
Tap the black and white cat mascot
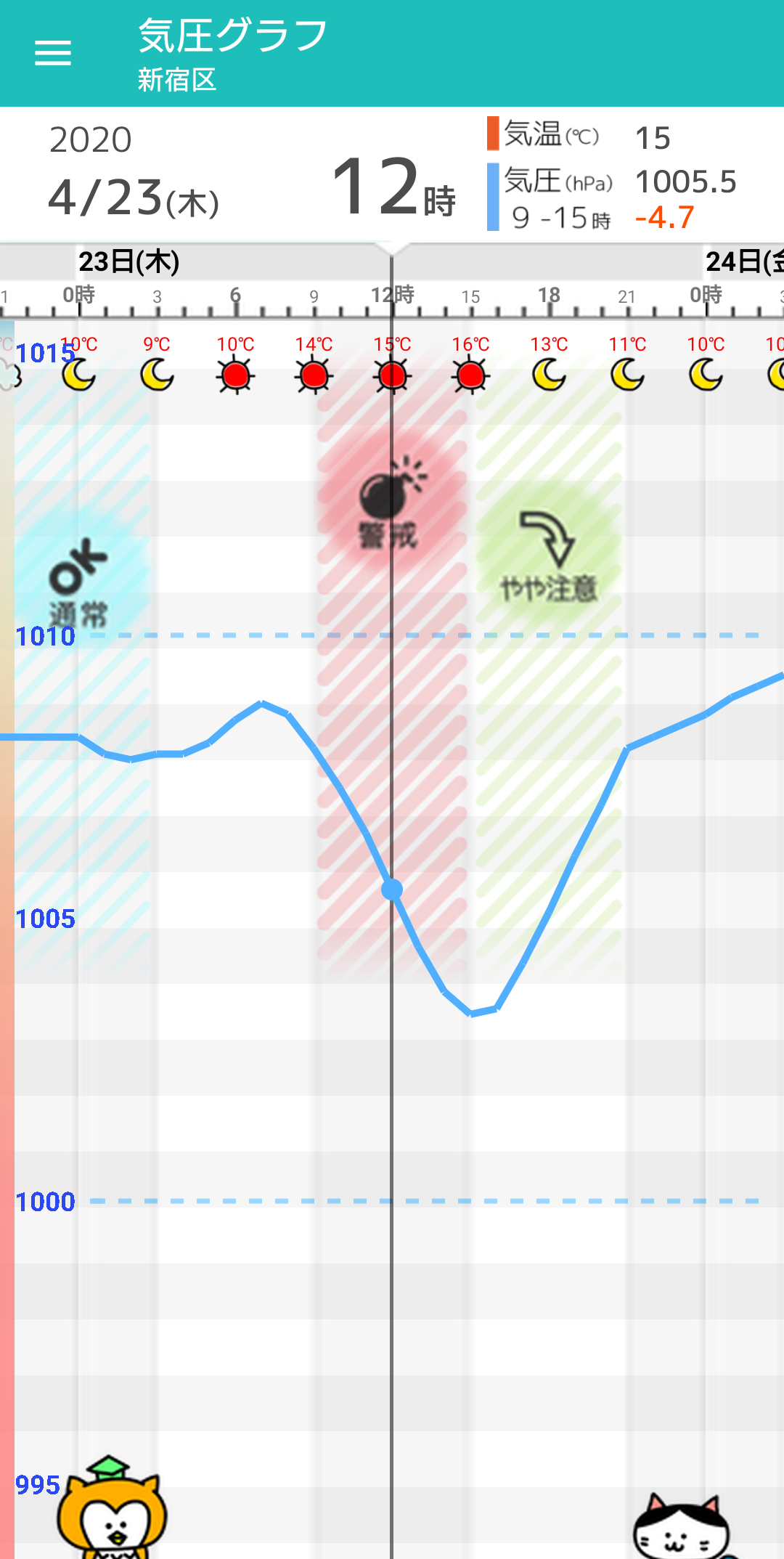682,1526
